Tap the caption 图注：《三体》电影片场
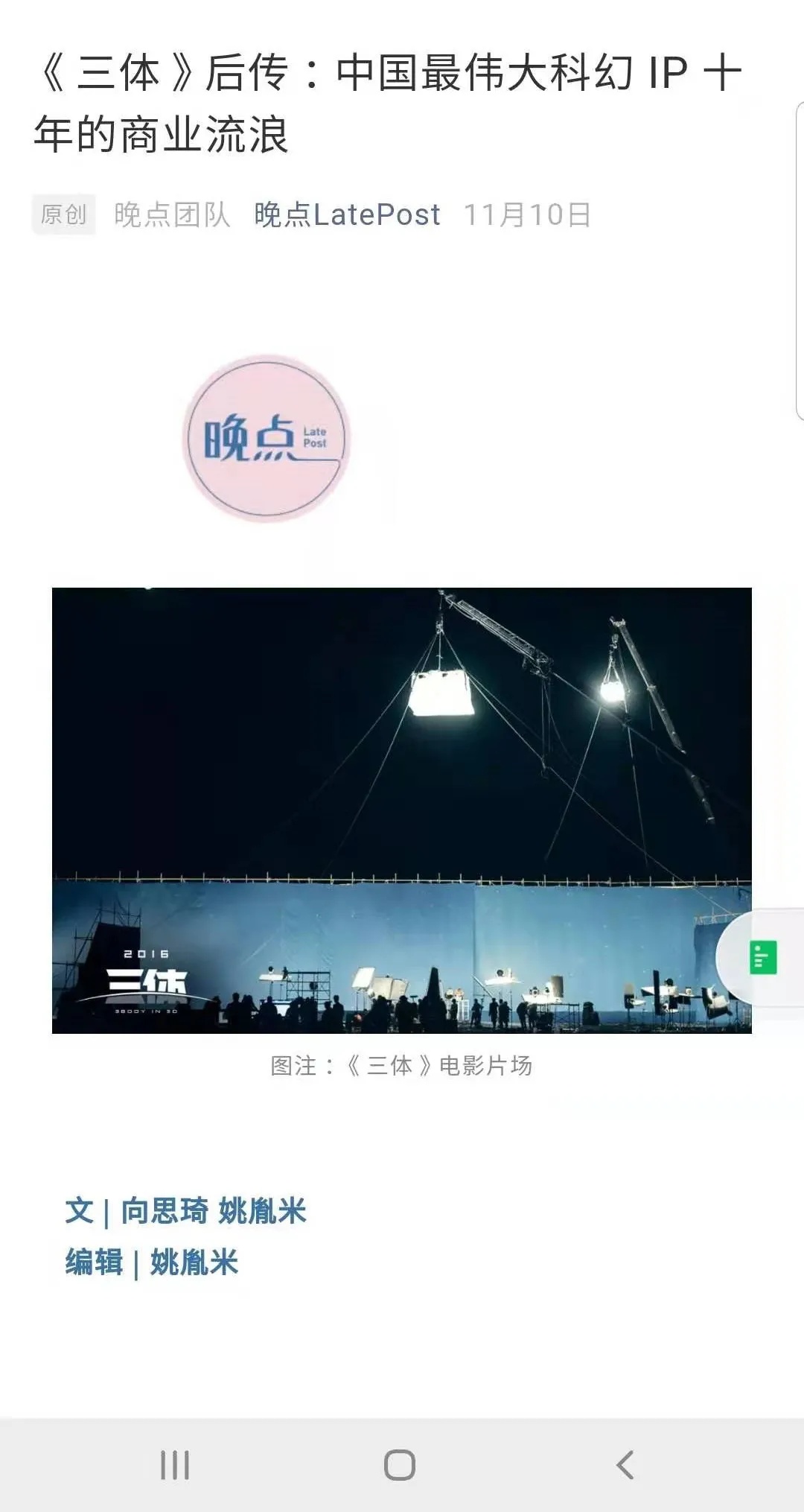Viewport: 804px width, 1512px height. click(402, 1067)
